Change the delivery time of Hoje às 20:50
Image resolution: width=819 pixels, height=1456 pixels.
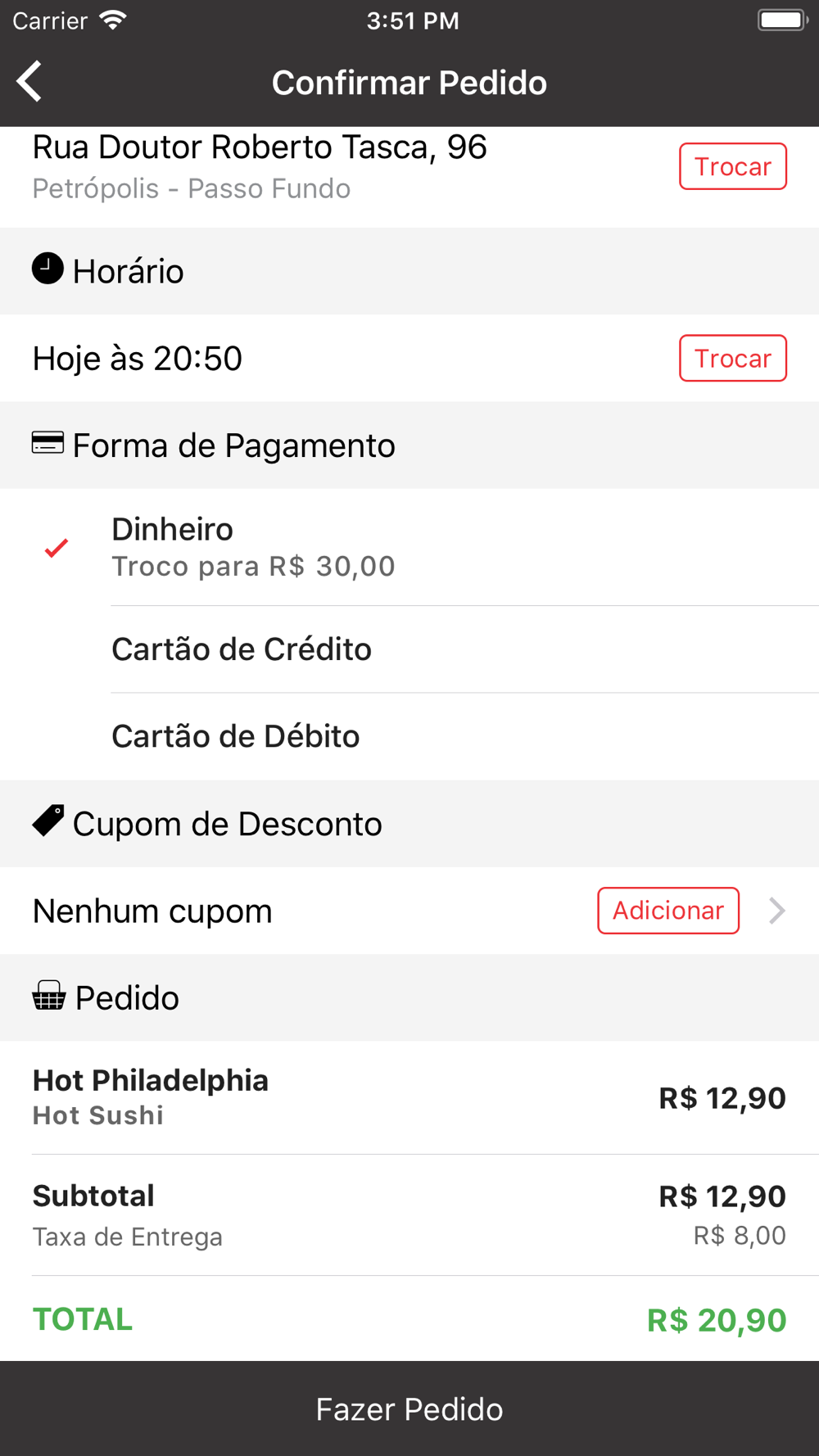click(x=732, y=359)
